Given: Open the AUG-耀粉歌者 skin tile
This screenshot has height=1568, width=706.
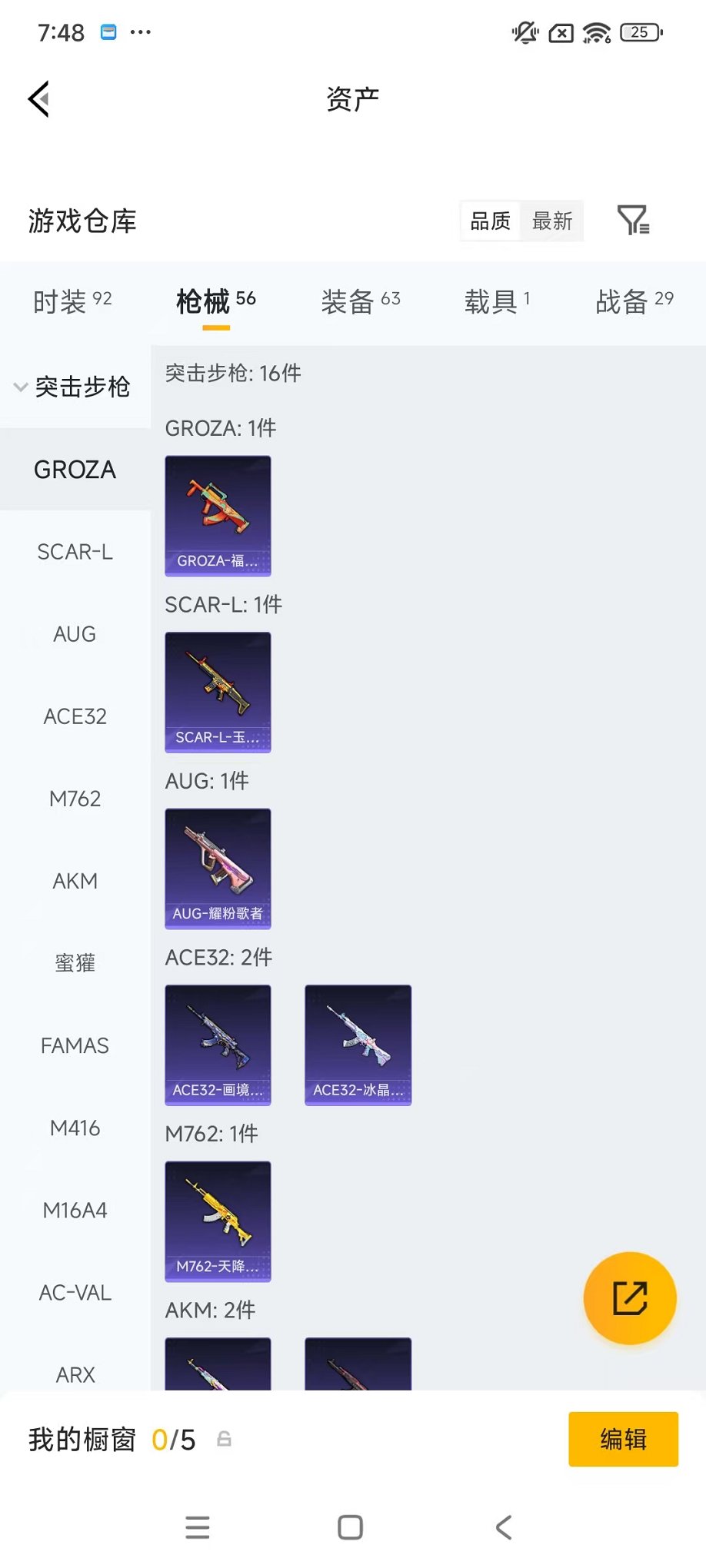Looking at the screenshot, I should coord(218,869).
